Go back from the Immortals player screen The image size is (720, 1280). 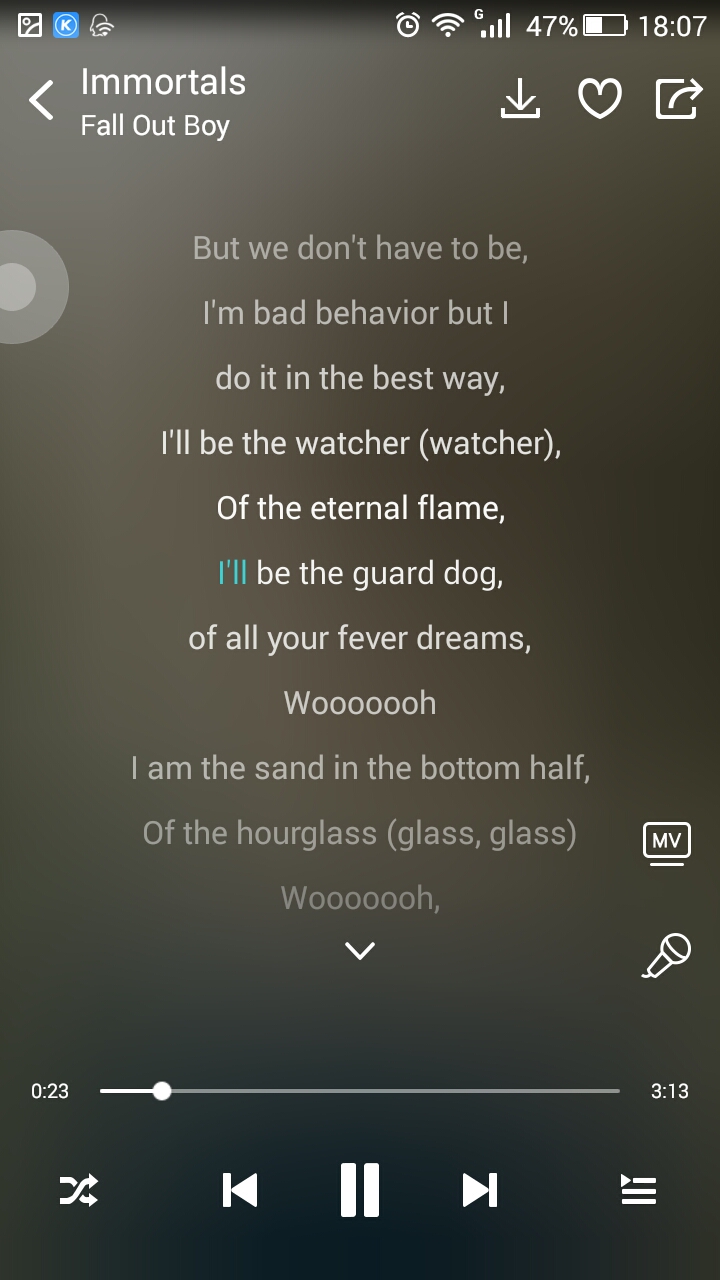click(x=42, y=101)
